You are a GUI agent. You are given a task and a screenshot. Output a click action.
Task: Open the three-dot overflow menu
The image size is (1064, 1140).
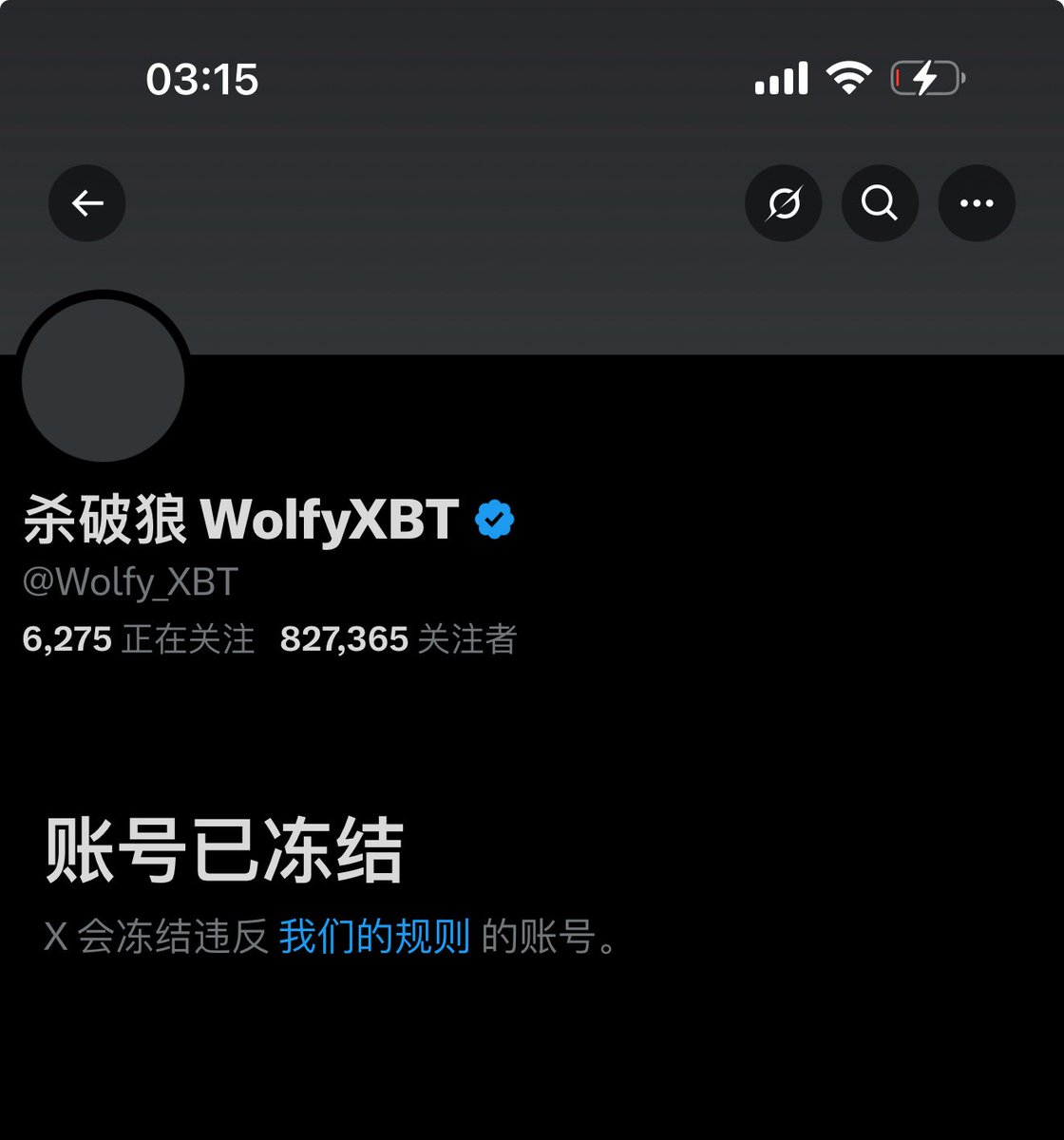[977, 203]
